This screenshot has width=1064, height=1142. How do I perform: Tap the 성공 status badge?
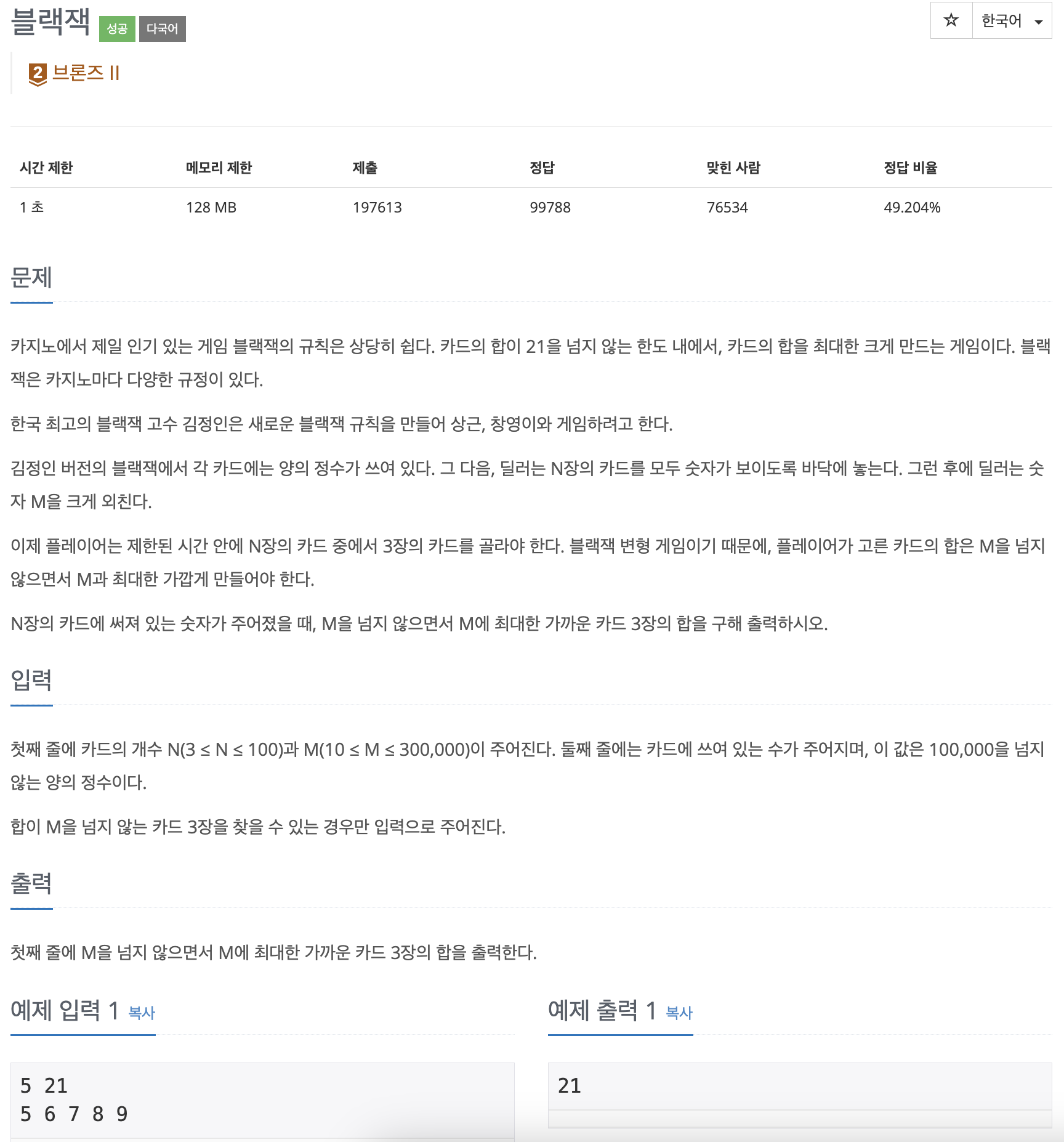pyautogui.click(x=117, y=29)
